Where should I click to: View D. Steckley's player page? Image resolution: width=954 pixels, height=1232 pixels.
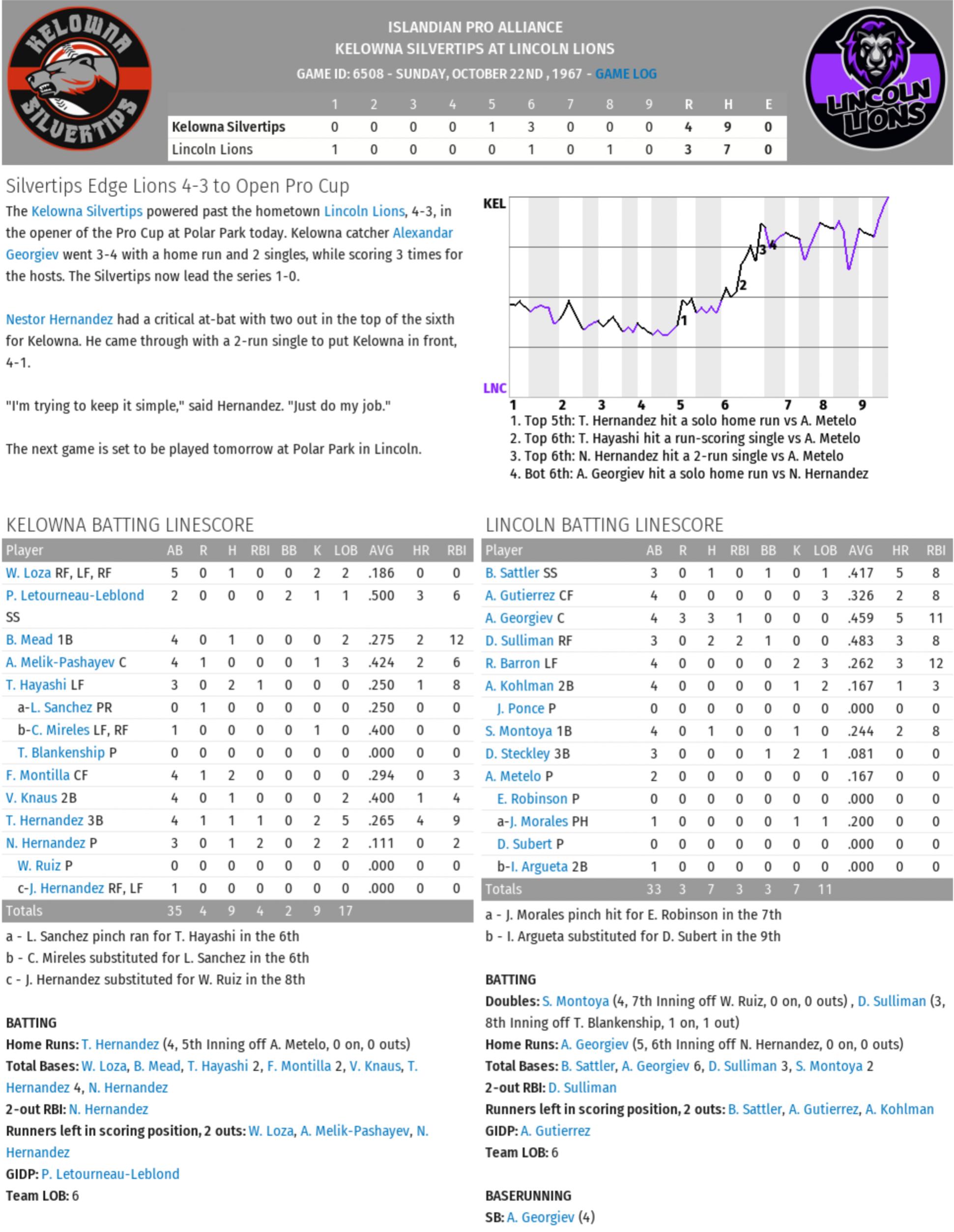[x=518, y=754]
